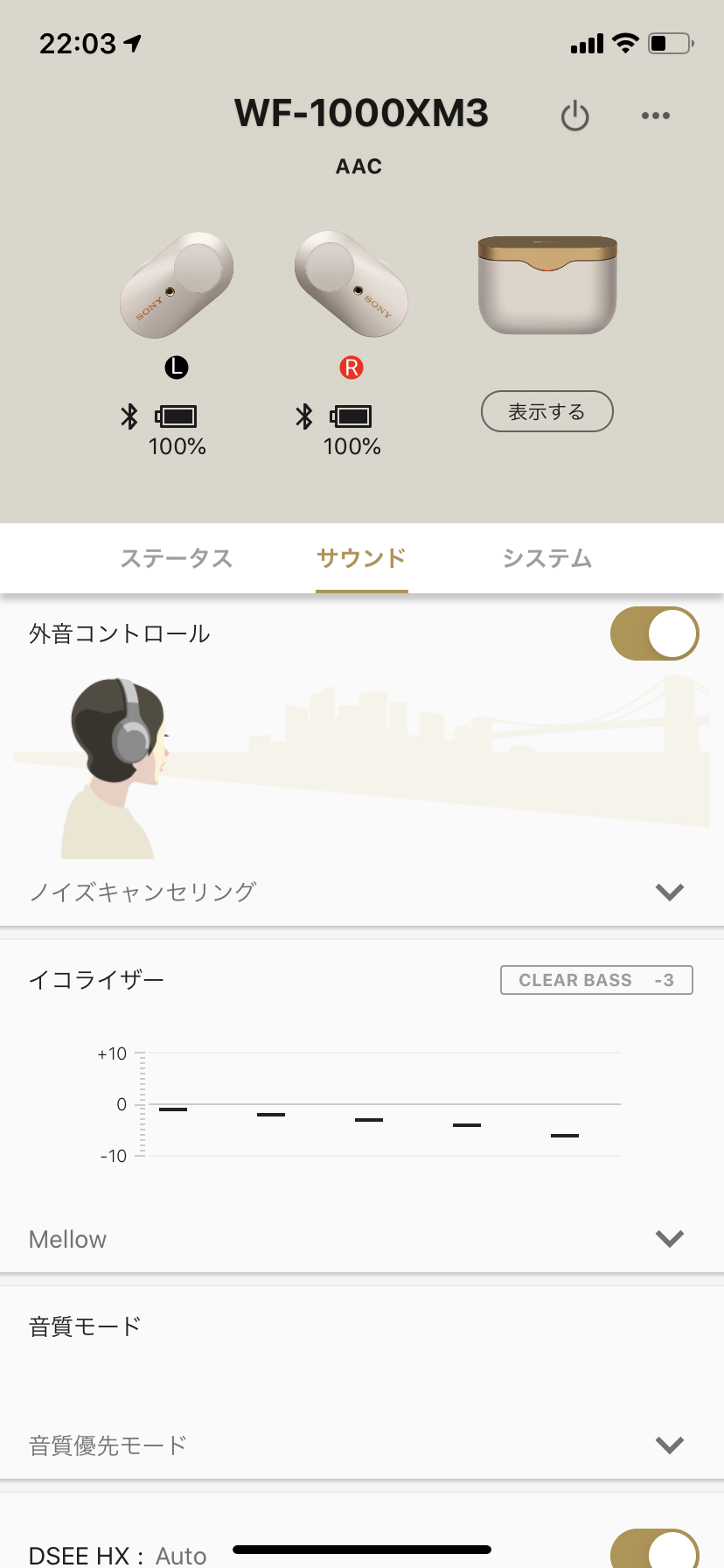Expand the 音質優先モード setting

(x=669, y=1445)
